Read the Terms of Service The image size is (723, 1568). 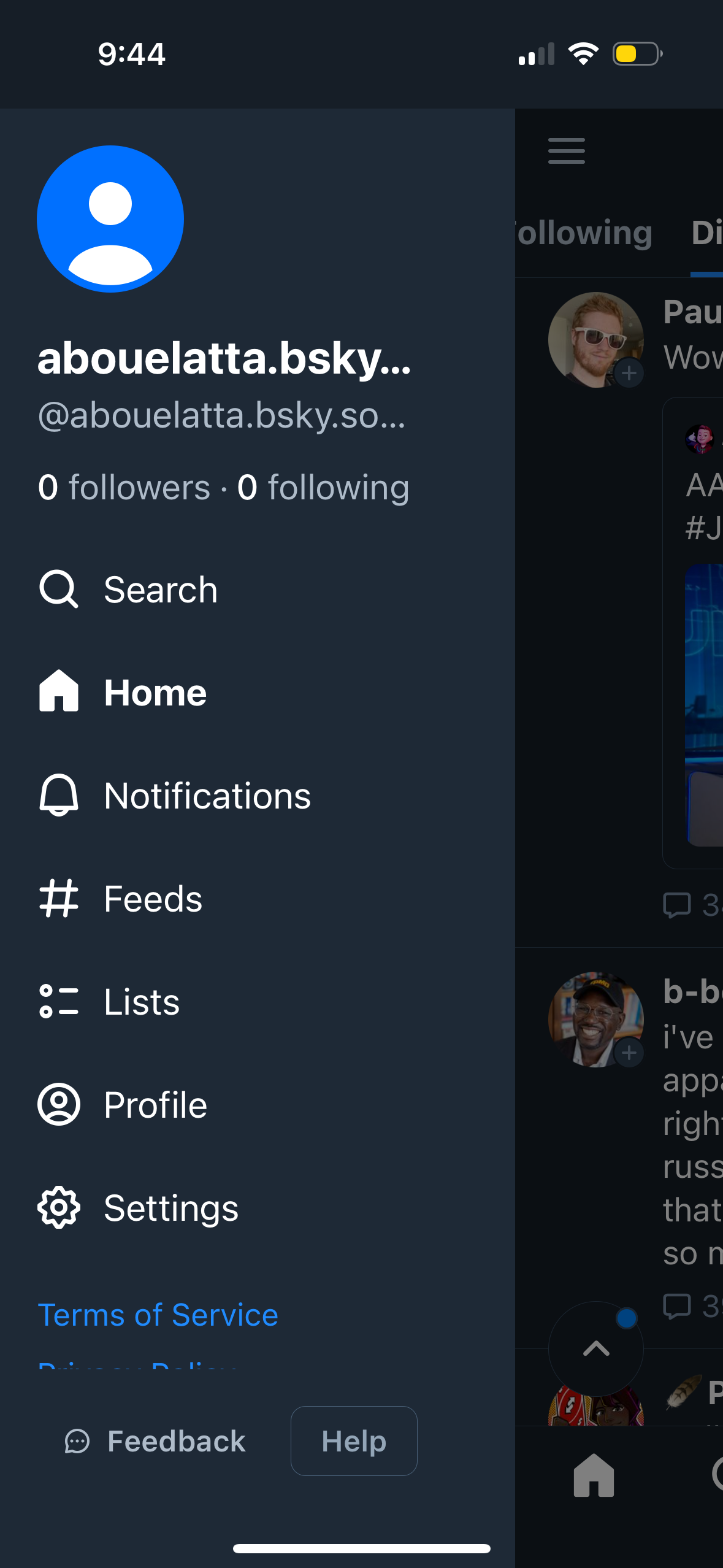coord(158,1315)
